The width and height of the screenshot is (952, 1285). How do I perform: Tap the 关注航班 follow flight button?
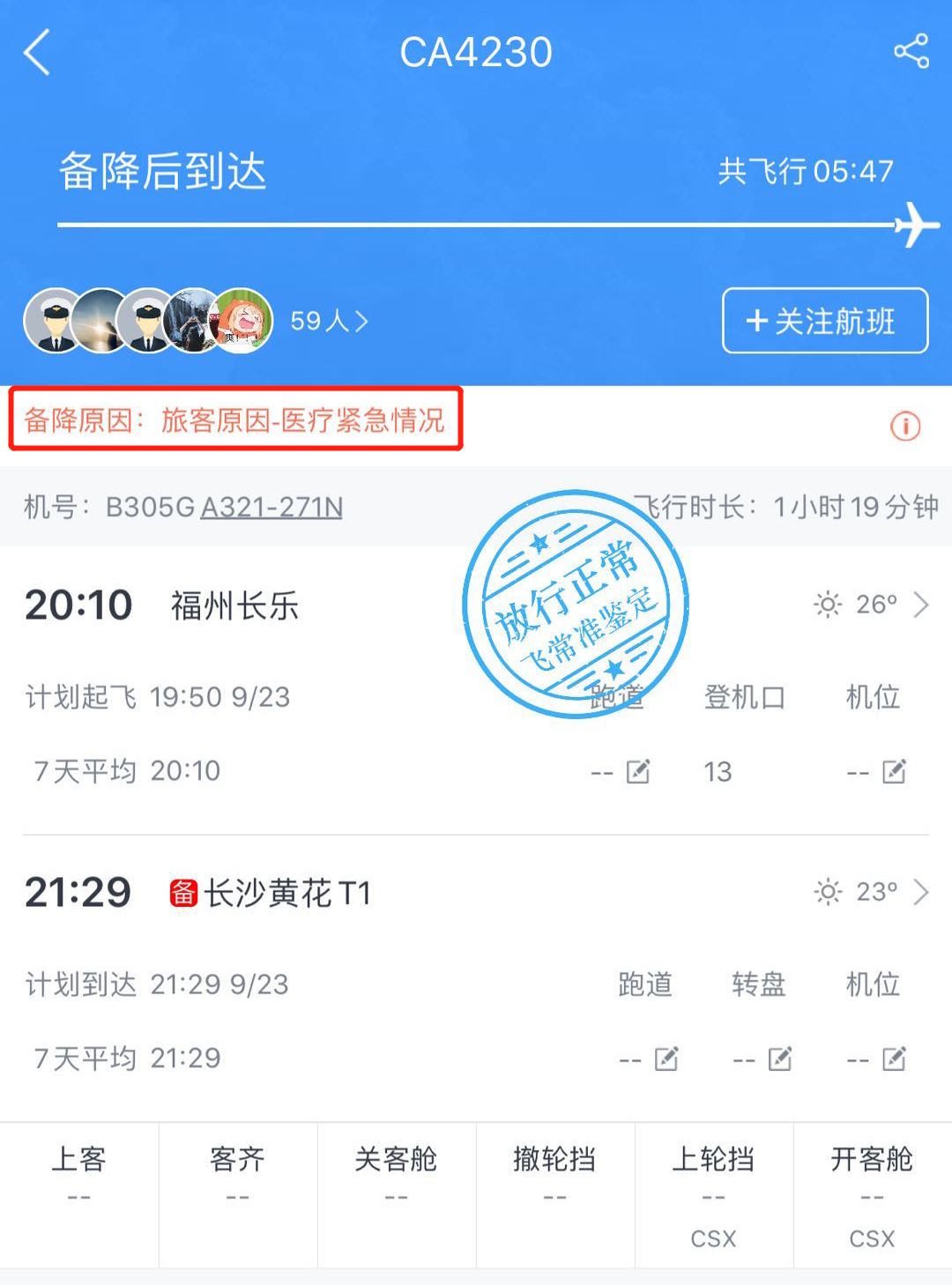824,321
